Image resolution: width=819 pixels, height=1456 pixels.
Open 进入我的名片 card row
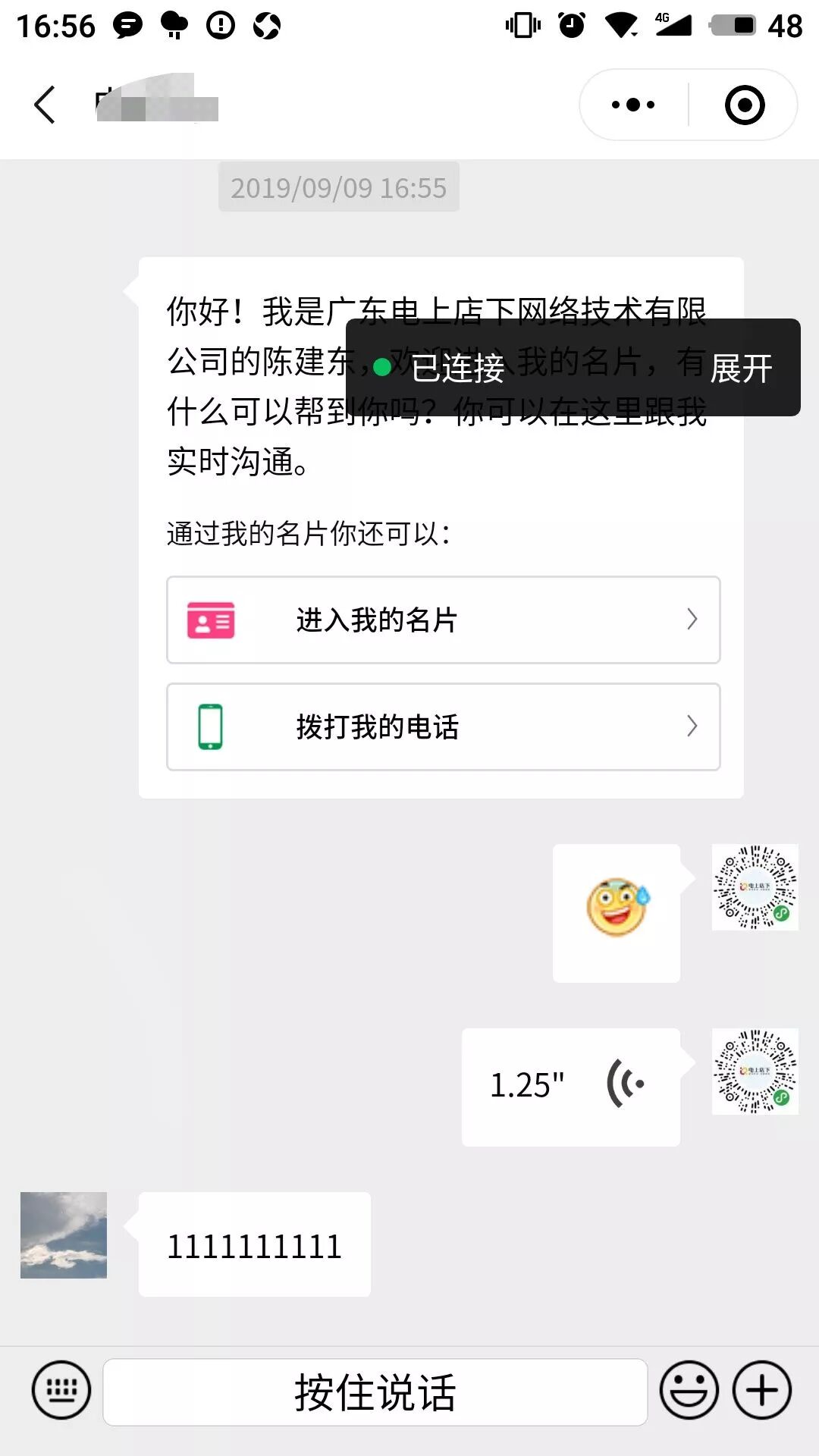[x=443, y=620]
